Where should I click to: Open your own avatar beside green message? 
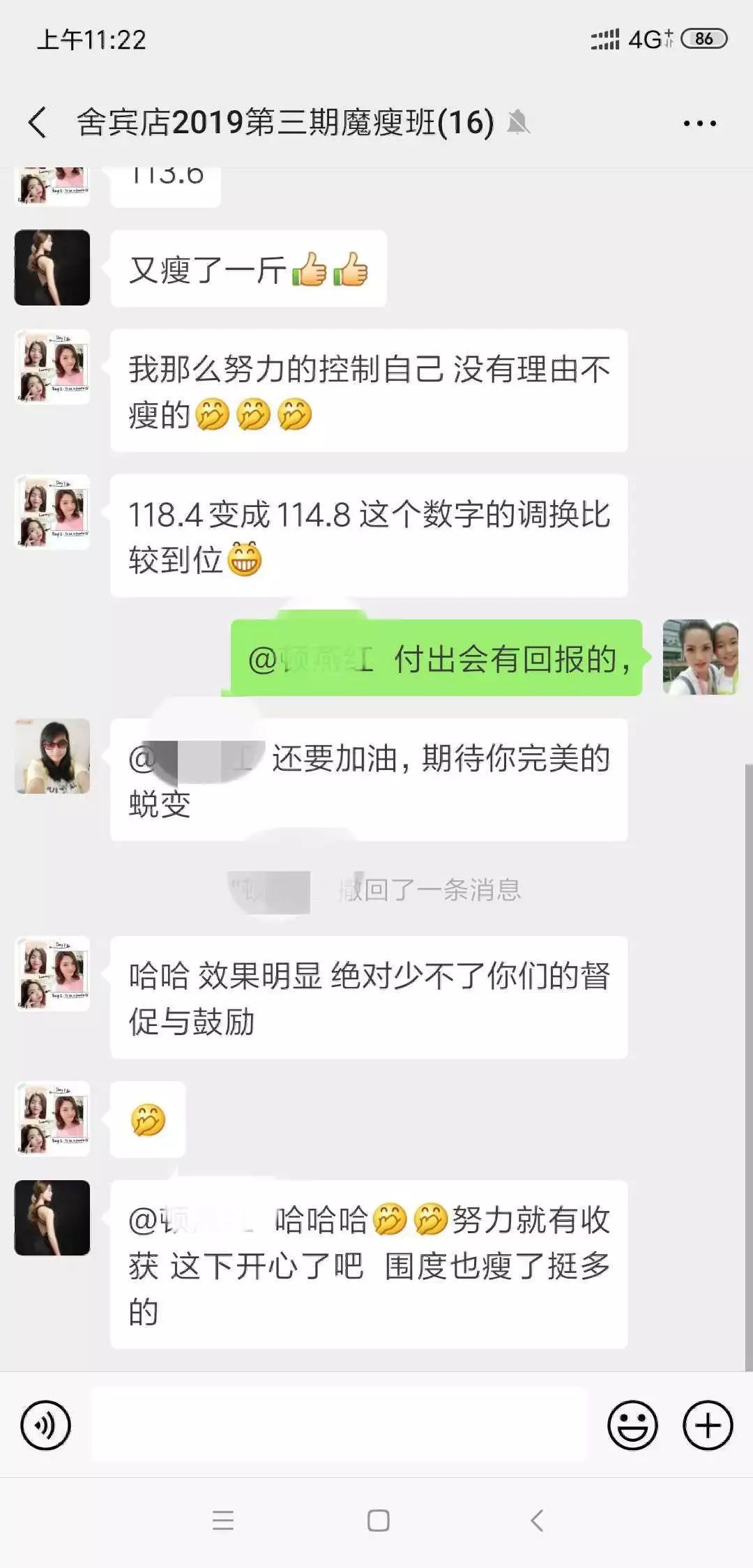[700, 657]
